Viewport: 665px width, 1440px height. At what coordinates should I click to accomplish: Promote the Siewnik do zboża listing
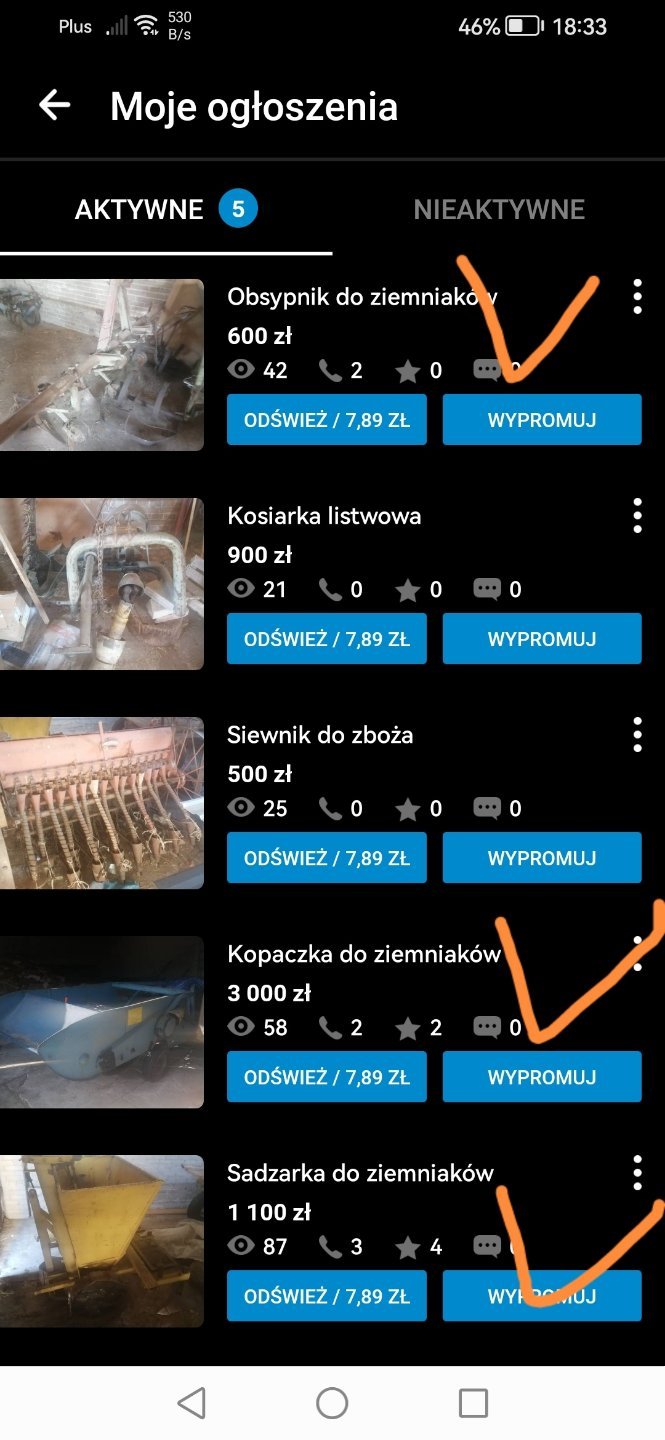(x=541, y=858)
